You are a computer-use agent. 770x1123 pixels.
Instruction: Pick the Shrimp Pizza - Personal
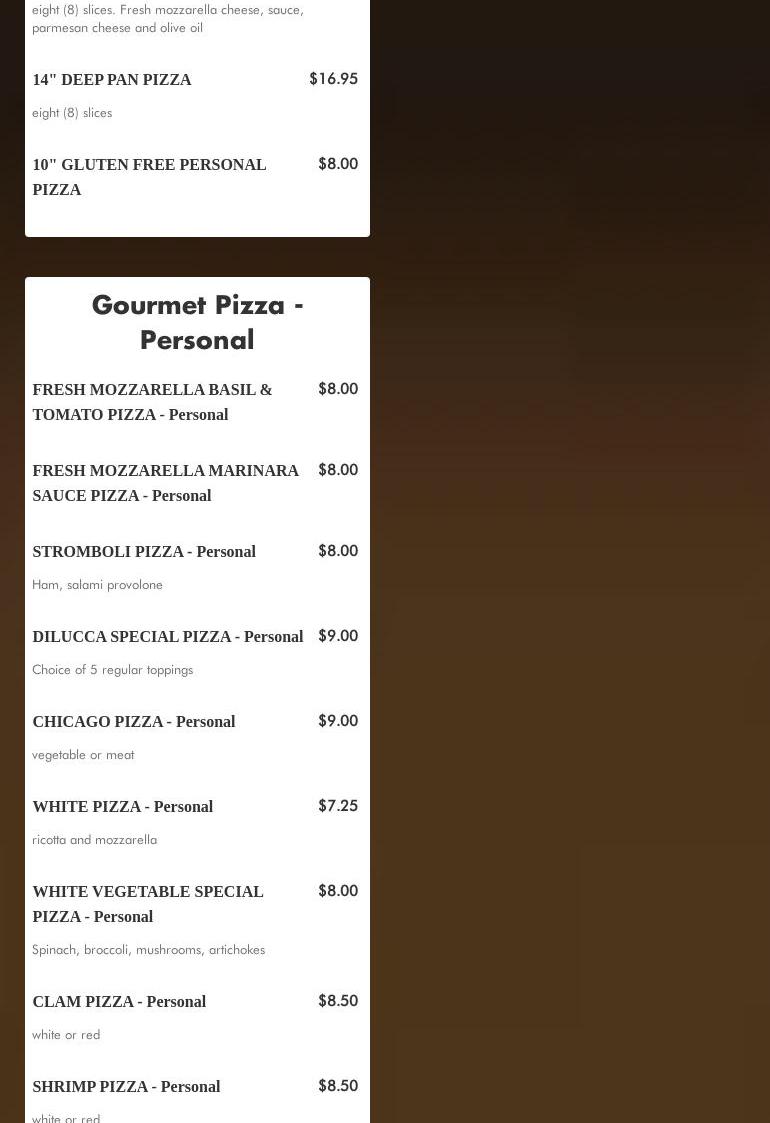[126, 1087]
